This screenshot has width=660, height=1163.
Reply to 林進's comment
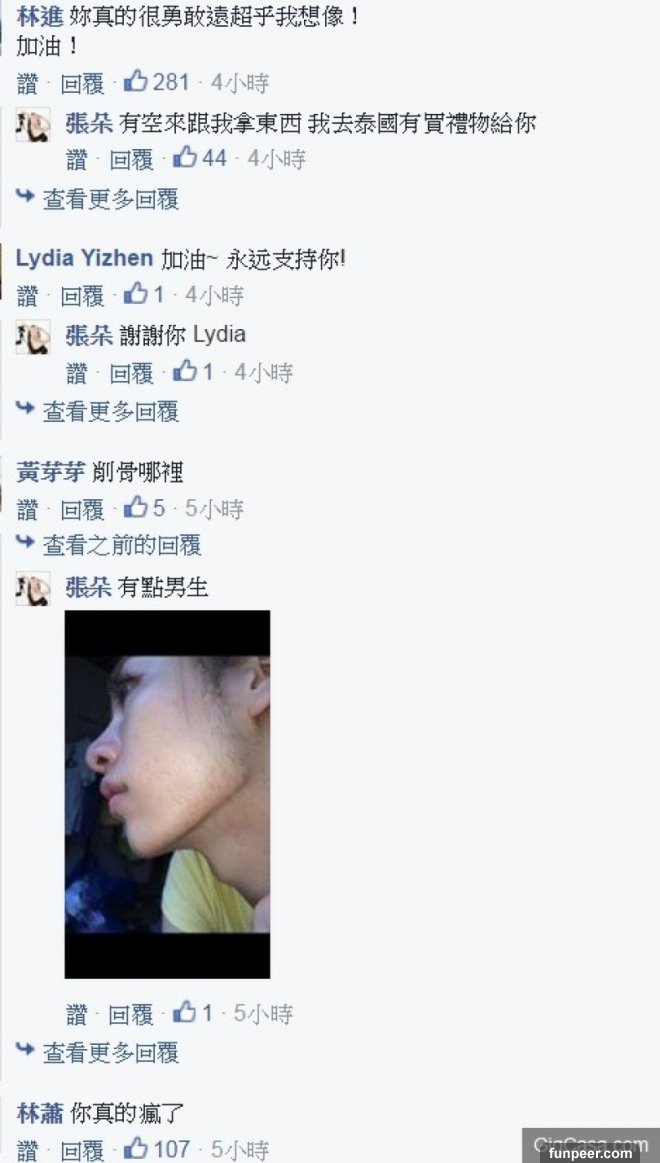[82, 82]
